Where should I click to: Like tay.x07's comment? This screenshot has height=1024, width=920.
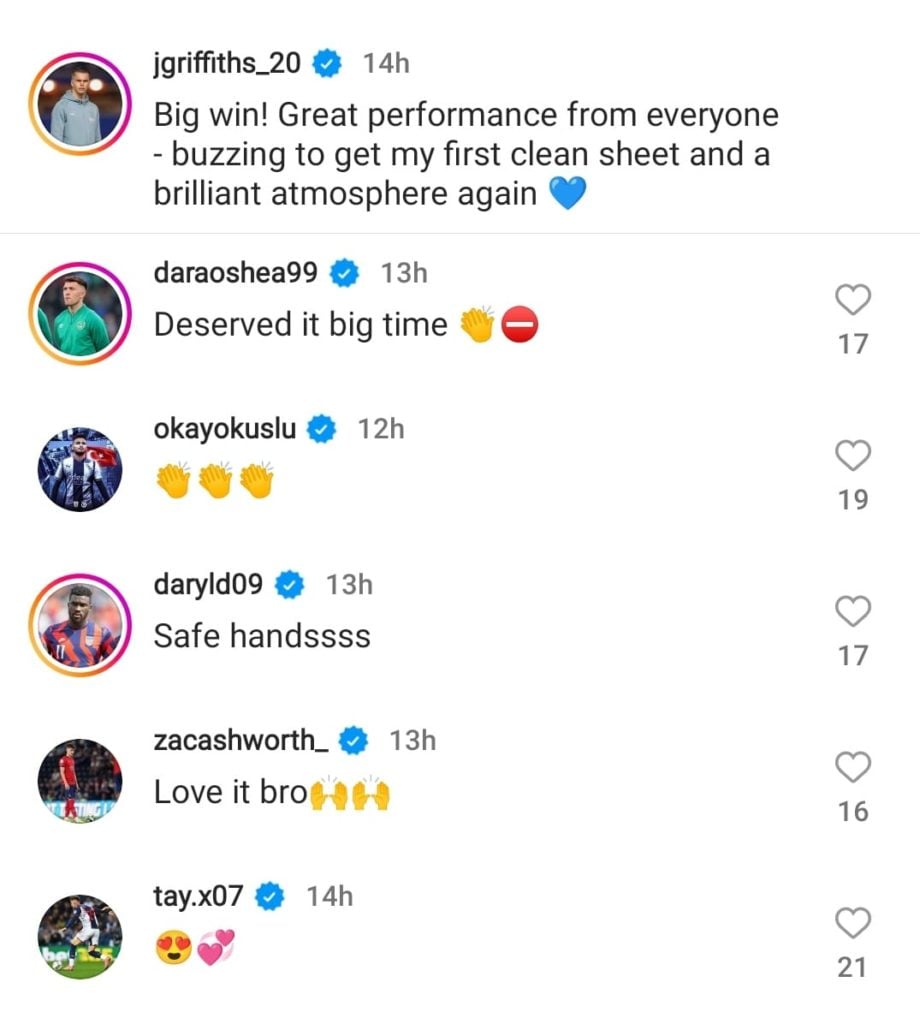click(x=852, y=923)
